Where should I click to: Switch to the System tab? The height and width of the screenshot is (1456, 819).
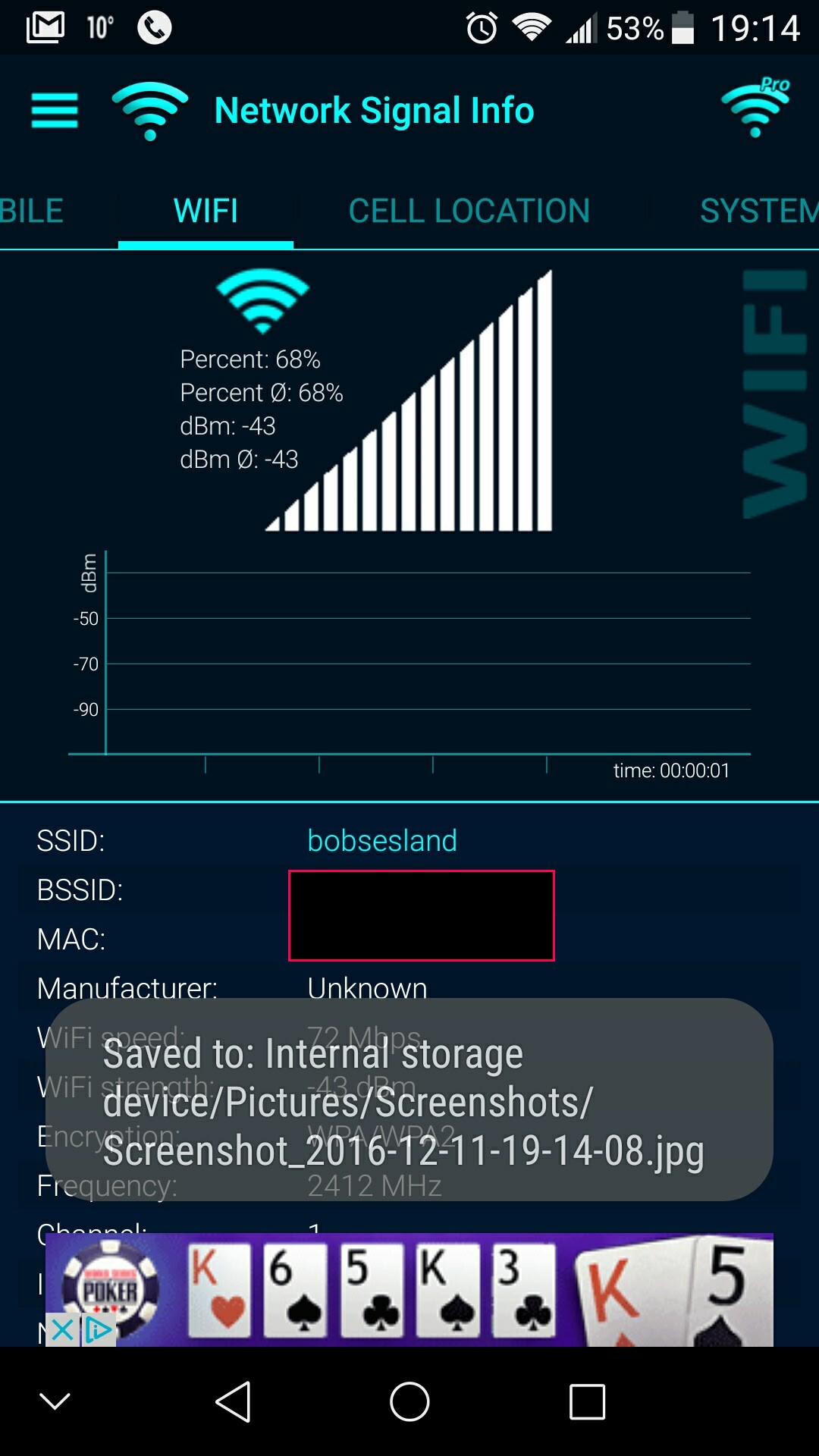[x=758, y=211]
